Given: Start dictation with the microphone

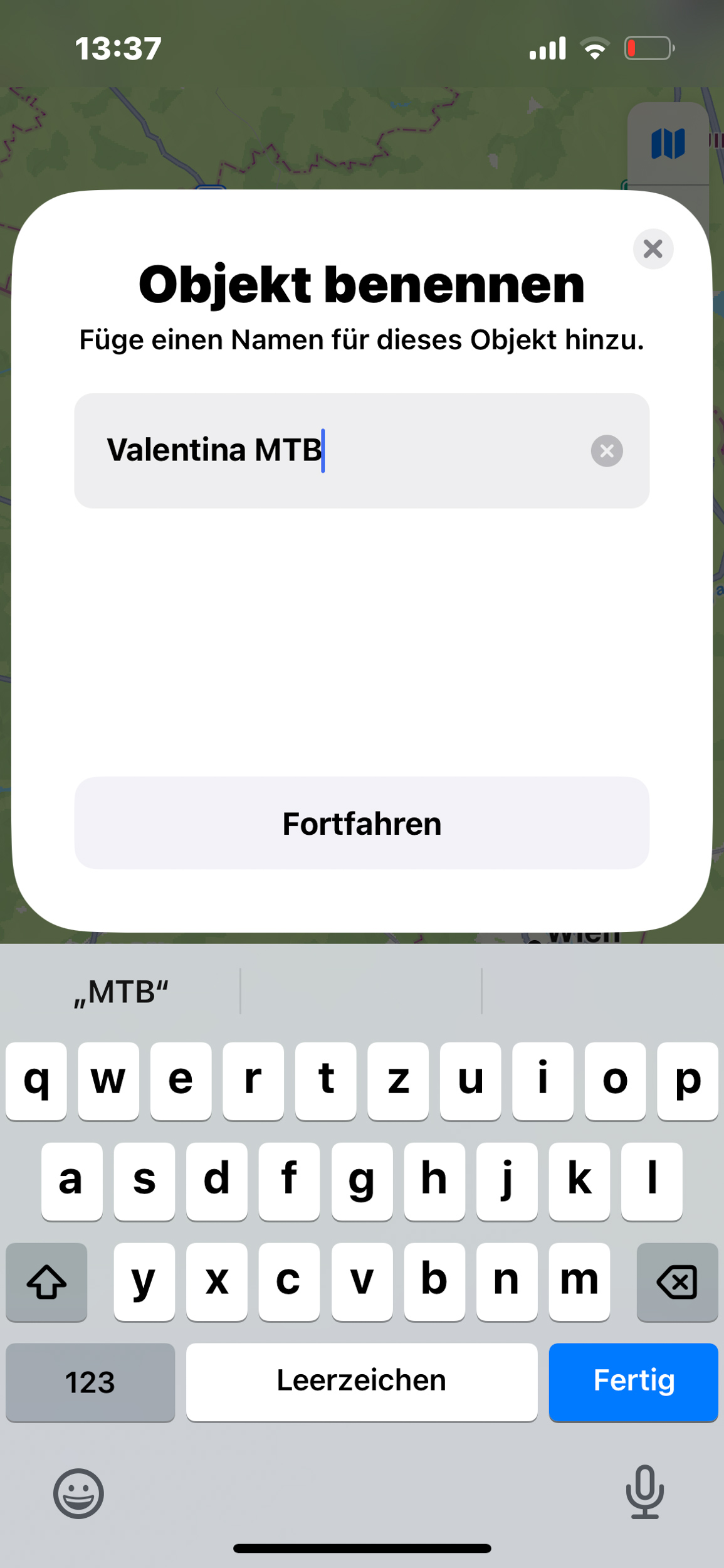Looking at the screenshot, I should [645, 1492].
